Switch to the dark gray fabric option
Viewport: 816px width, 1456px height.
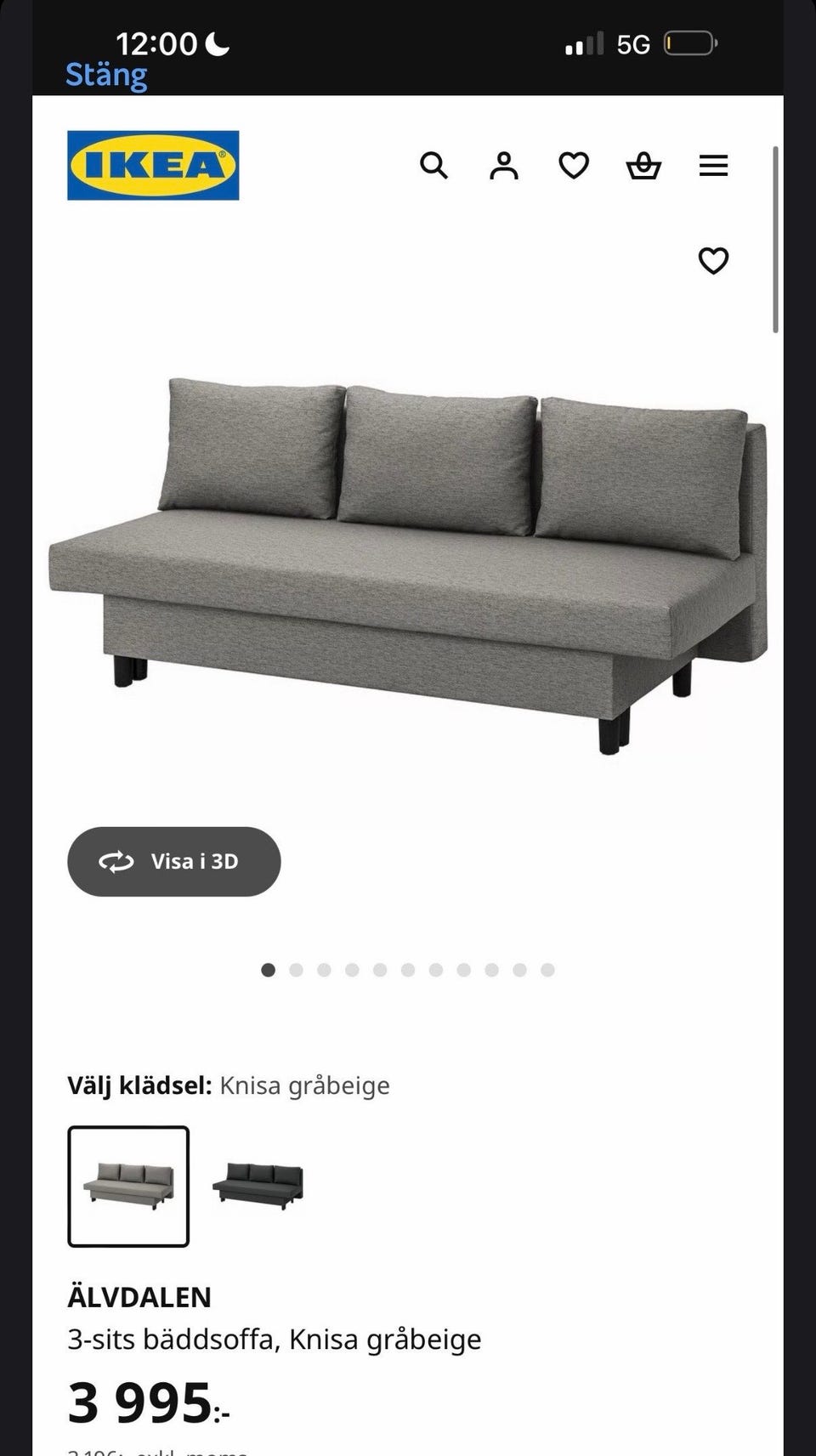258,1187
